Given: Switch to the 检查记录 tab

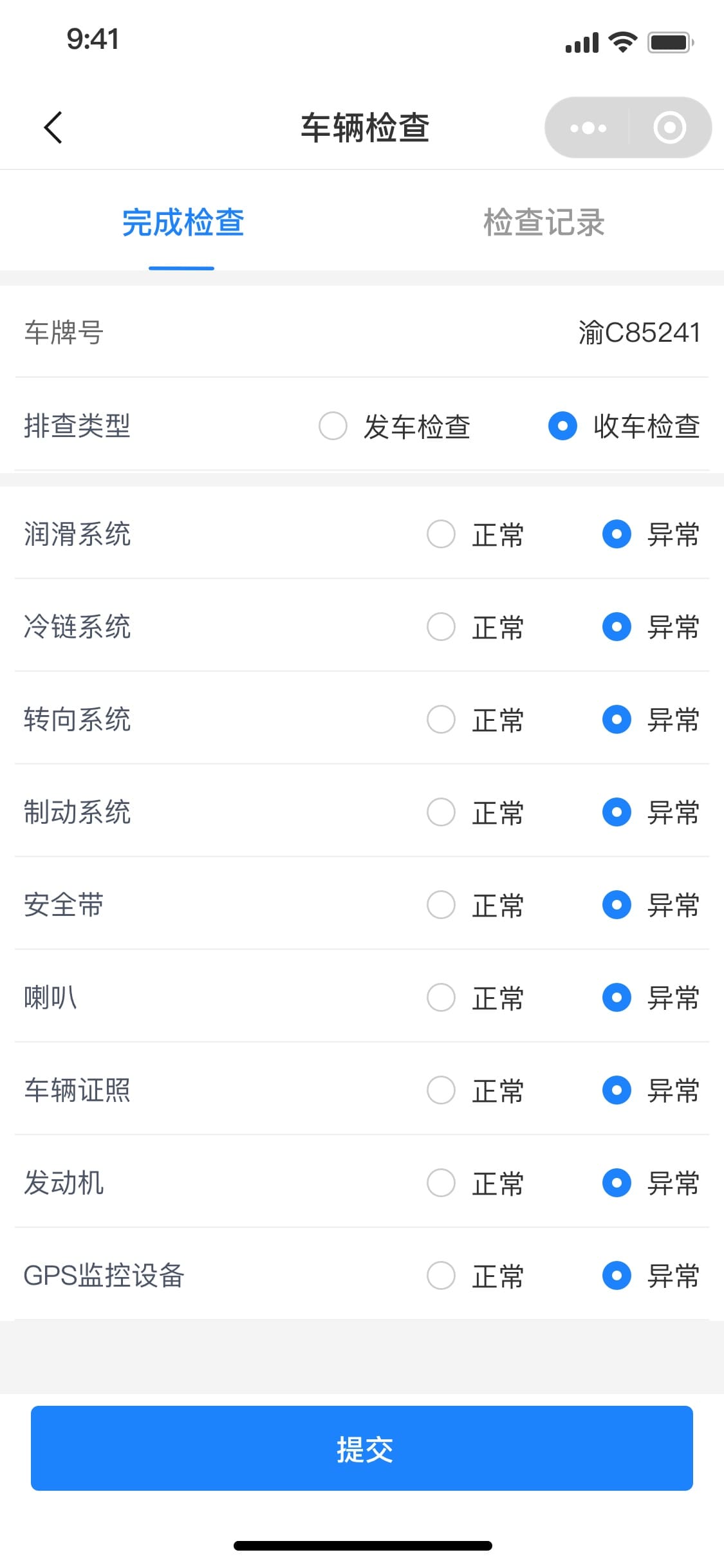Looking at the screenshot, I should 544,223.
